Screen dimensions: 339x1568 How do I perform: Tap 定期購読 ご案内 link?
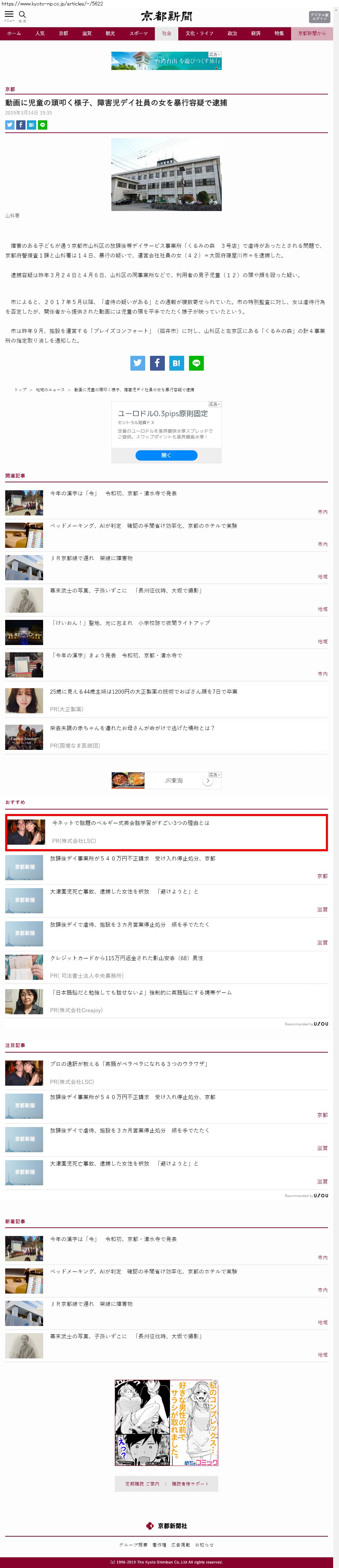point(142,1484)
